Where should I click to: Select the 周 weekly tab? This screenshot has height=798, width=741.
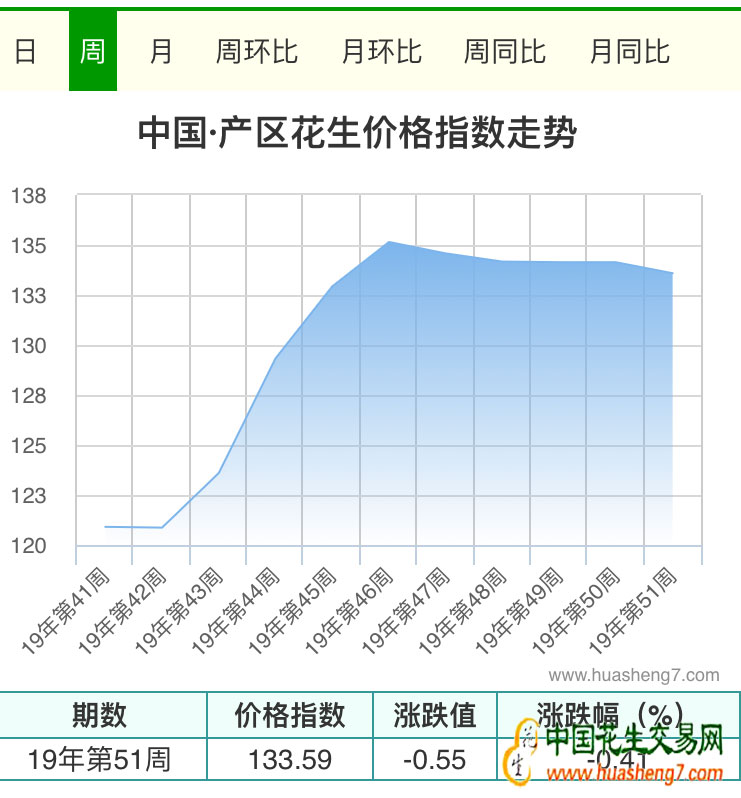point(93,51)
